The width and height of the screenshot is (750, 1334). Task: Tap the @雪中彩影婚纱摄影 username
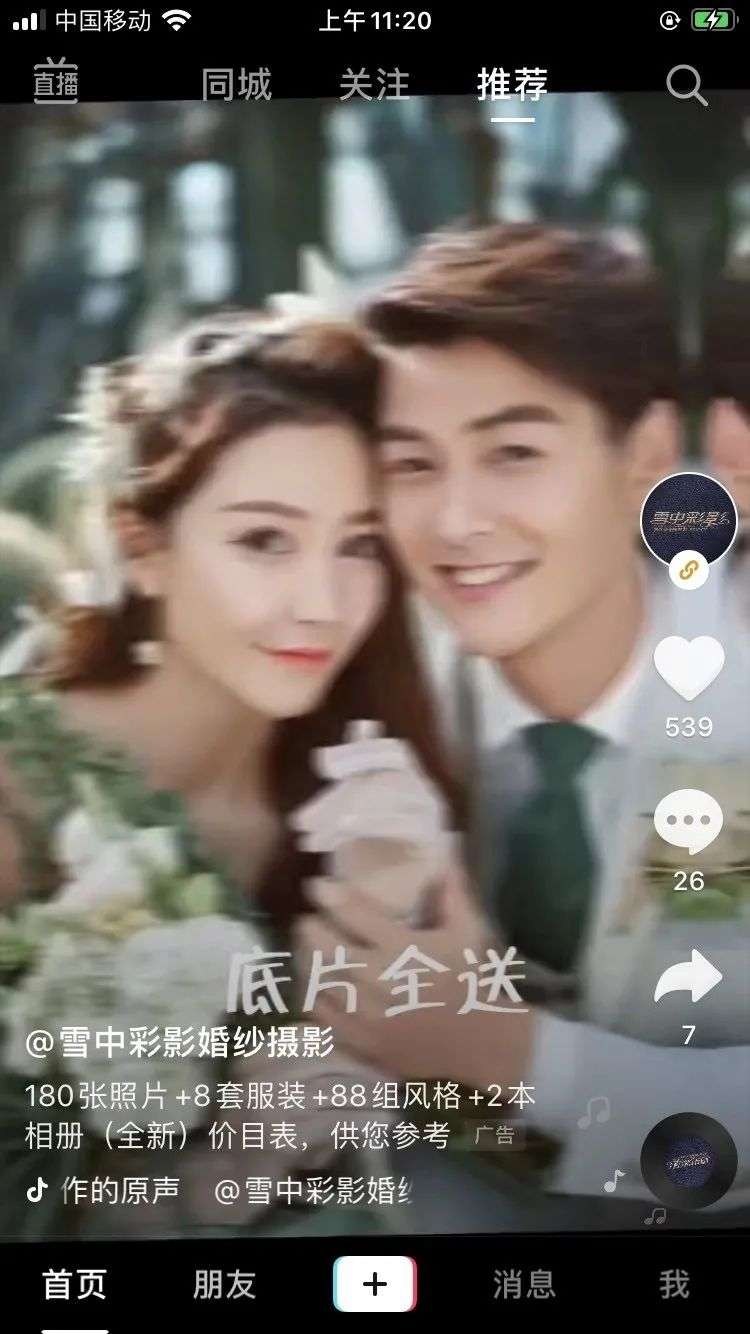pos(180,1043)
